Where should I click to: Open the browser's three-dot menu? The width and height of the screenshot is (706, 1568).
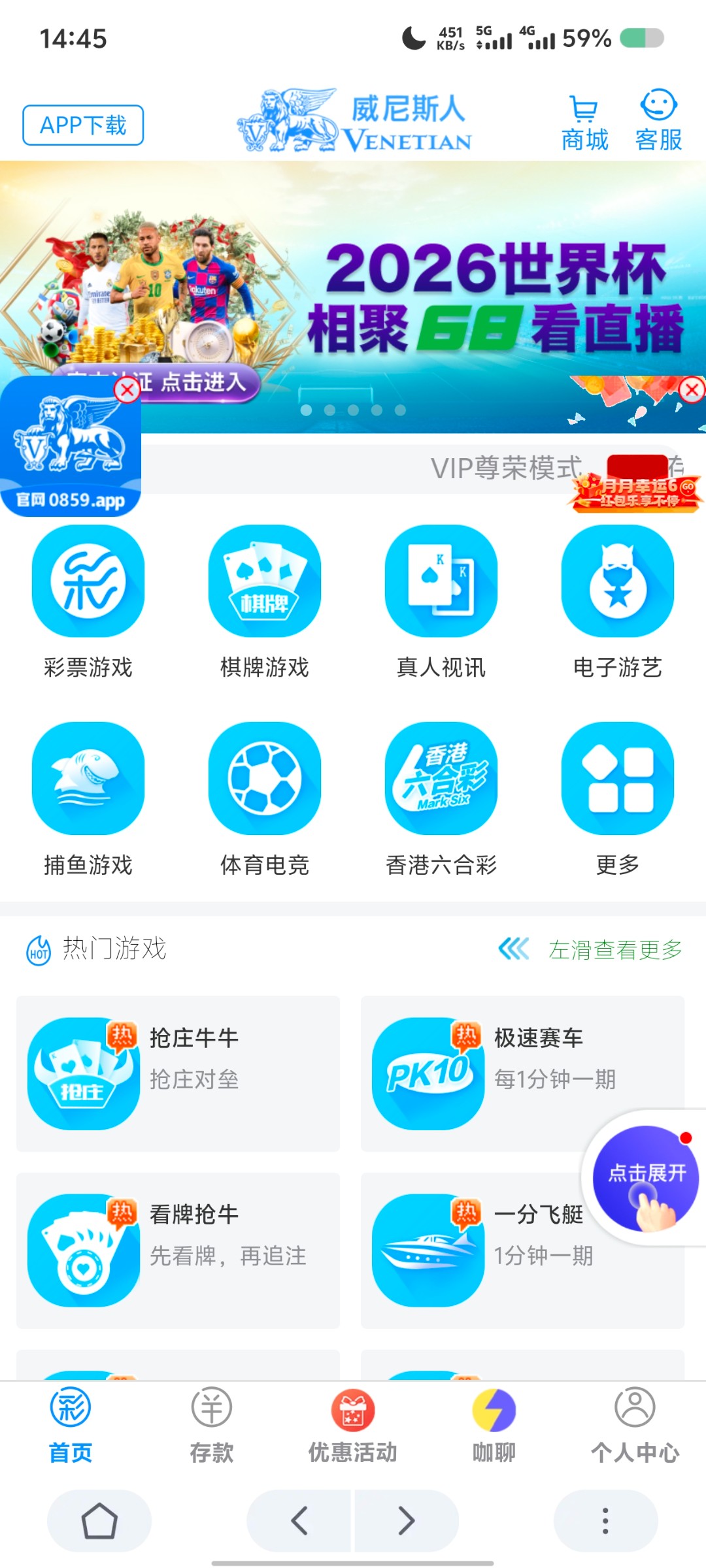605,1521
